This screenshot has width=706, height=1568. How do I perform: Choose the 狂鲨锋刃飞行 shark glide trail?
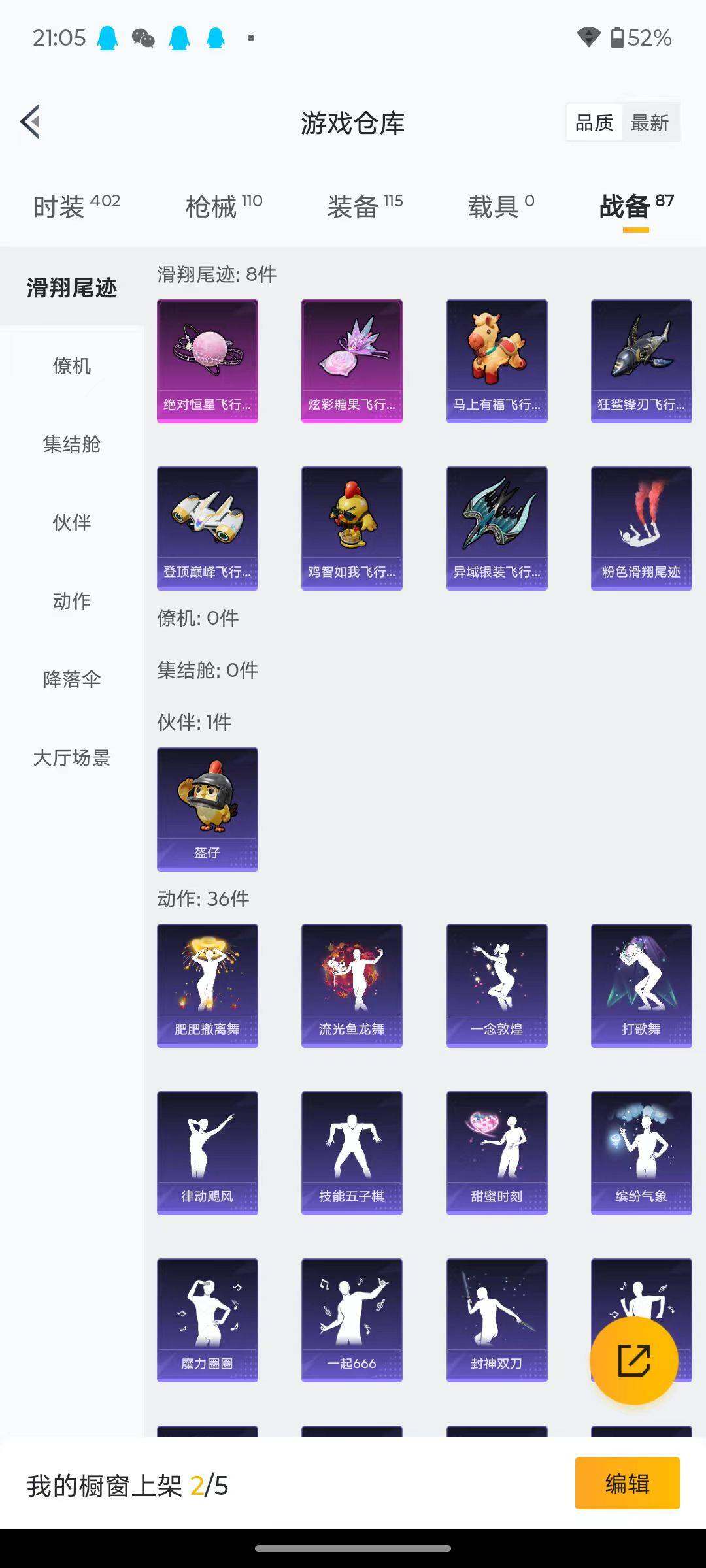pyautogui.click(x=641, y=361)
